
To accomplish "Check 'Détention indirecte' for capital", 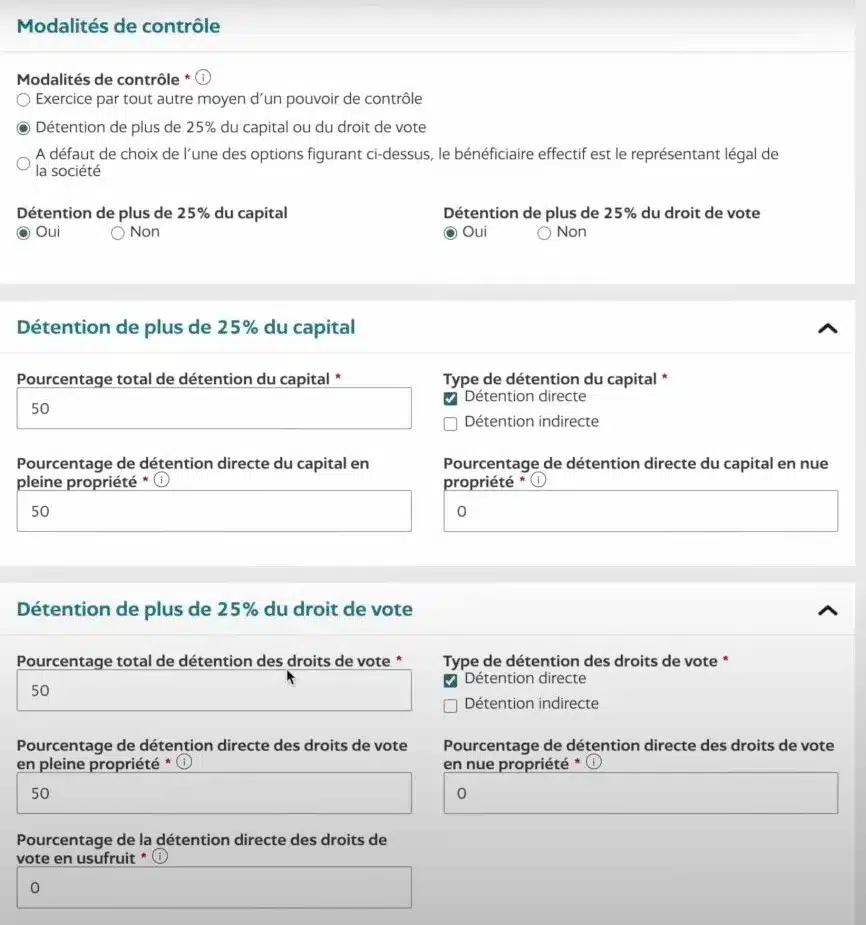I will [x=450, y=423].
